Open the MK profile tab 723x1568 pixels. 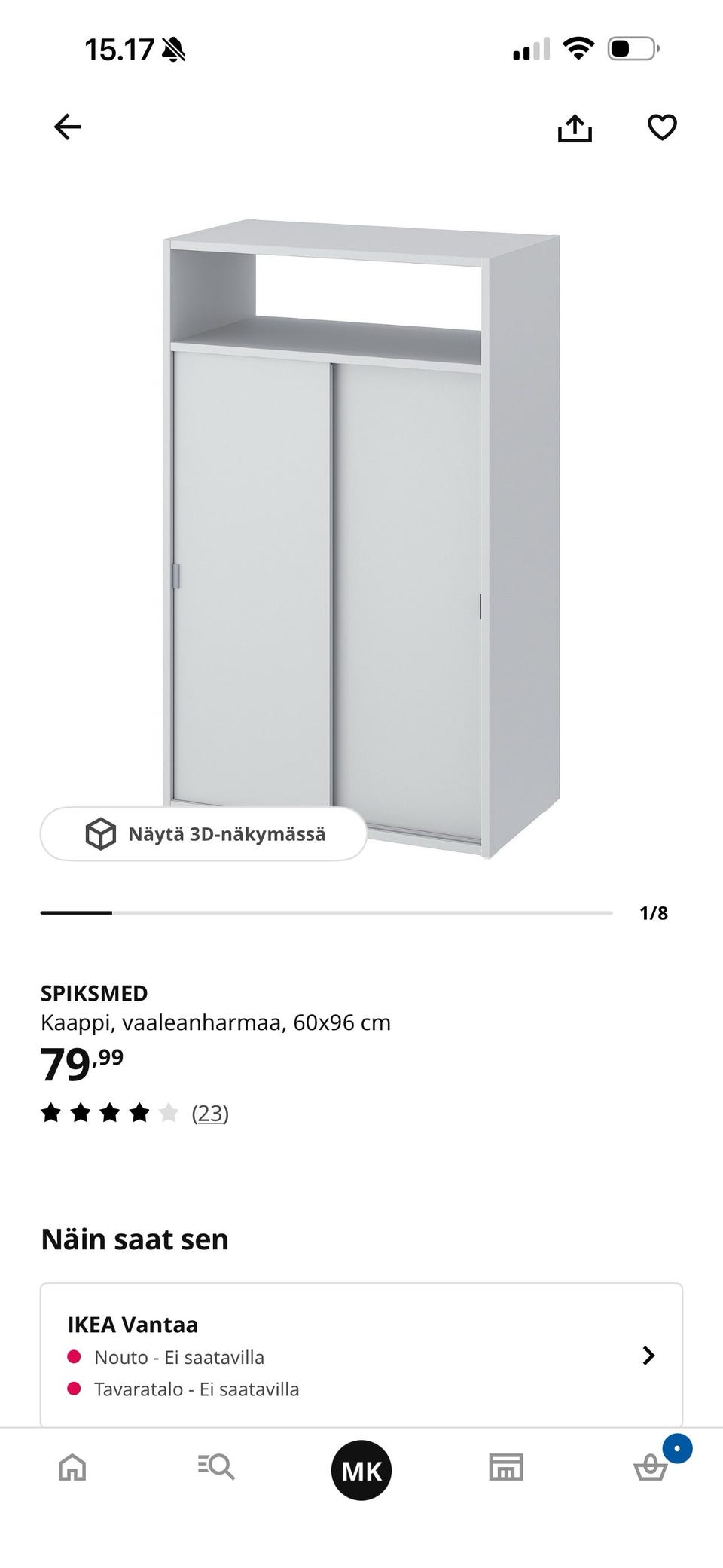coord(361,1470)
